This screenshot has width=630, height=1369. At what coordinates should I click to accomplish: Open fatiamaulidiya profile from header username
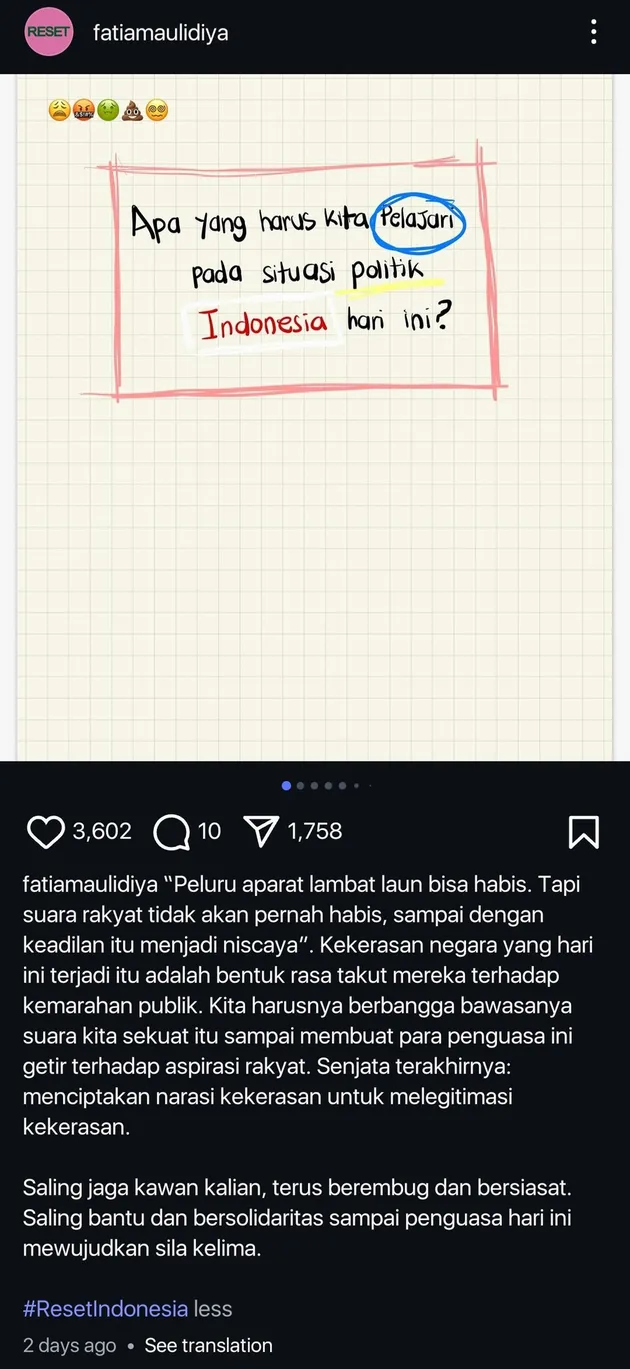tap(160, 33)
